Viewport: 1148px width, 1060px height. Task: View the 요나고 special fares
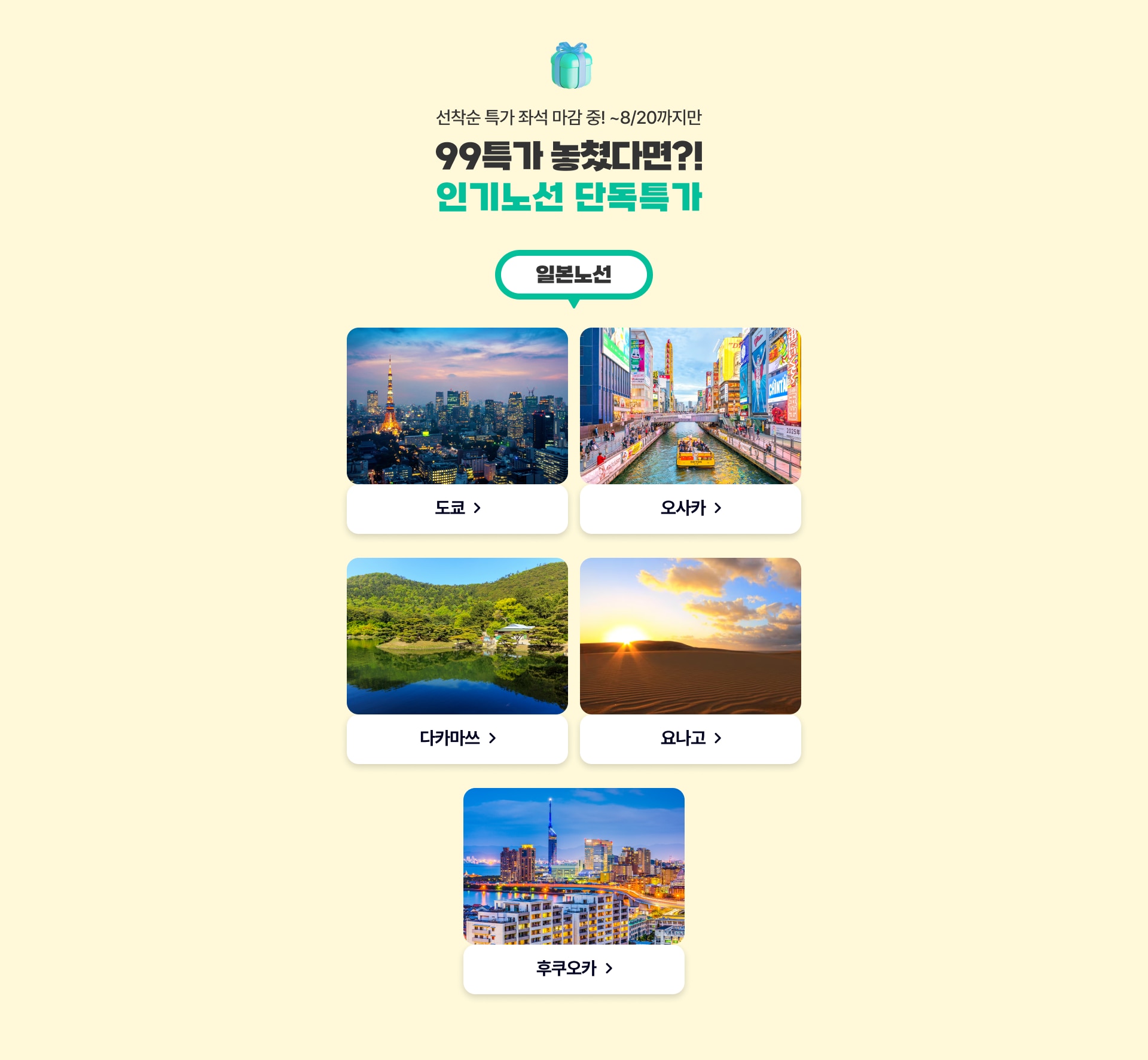coord(690,738)
